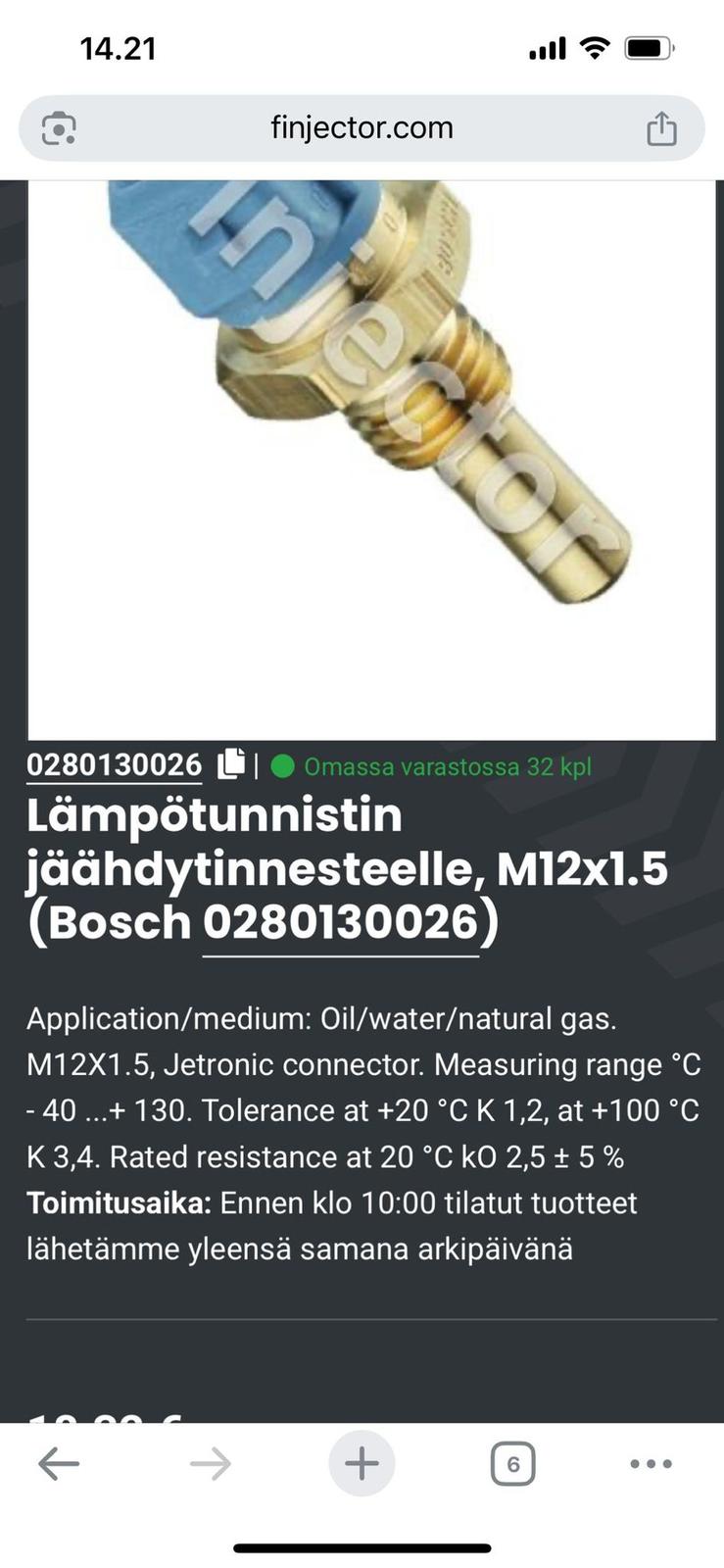Copy part number 0280130026 with the copy icon

pyautogui.click(x=231, y=764)
